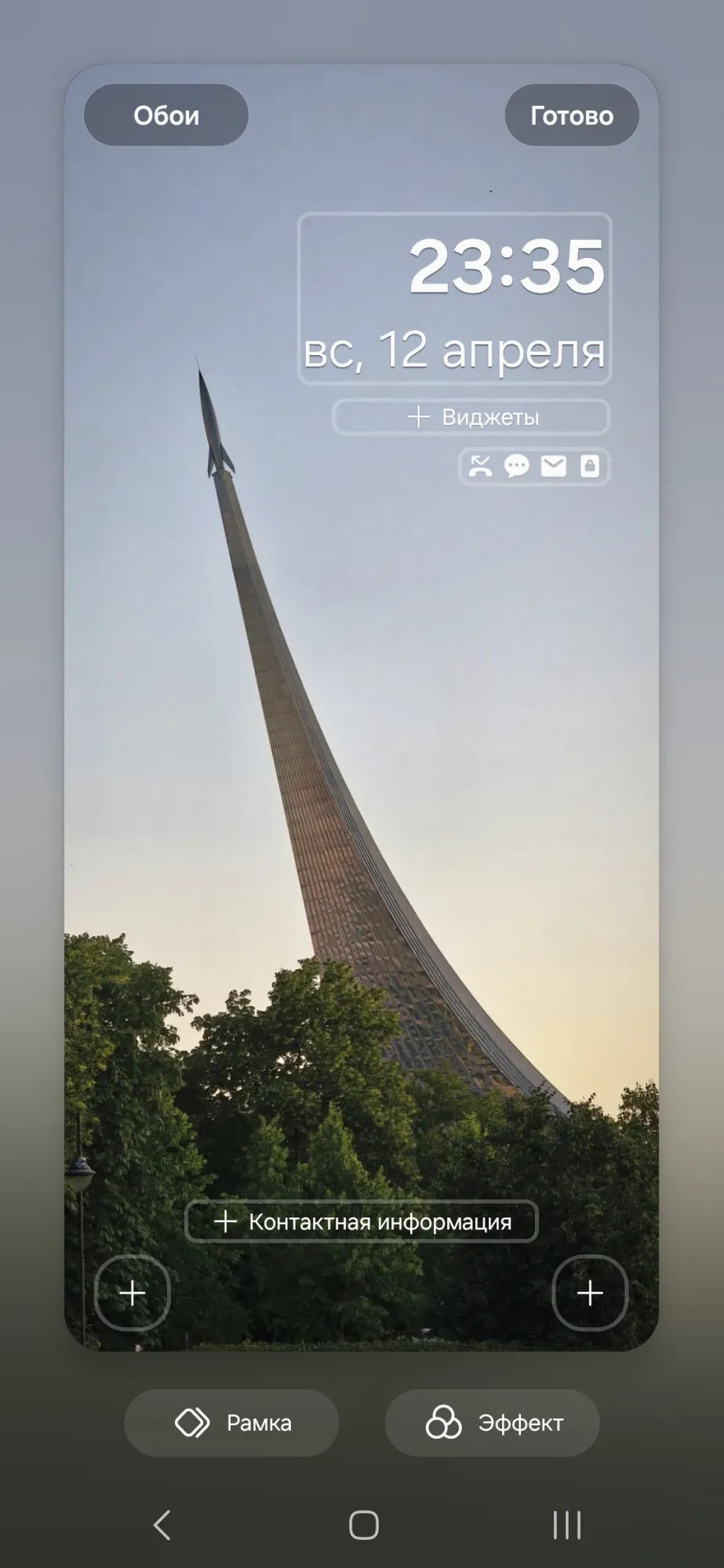Screen dimensions: 724x1568
Task: Open the Эффект options
Action: click(492, 1423)
